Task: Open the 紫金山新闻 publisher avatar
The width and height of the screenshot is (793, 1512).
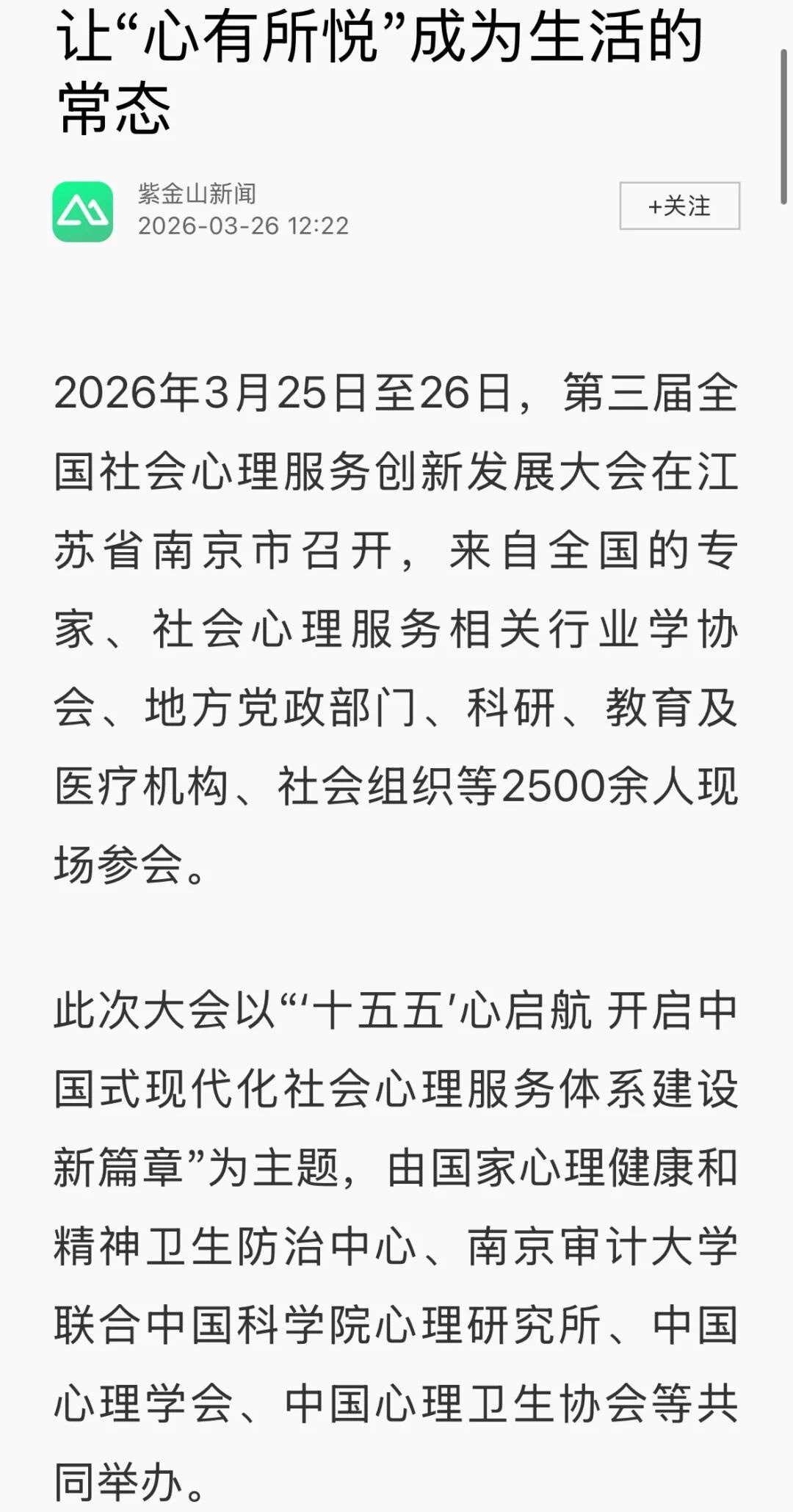Action: [x=83, y=211]
